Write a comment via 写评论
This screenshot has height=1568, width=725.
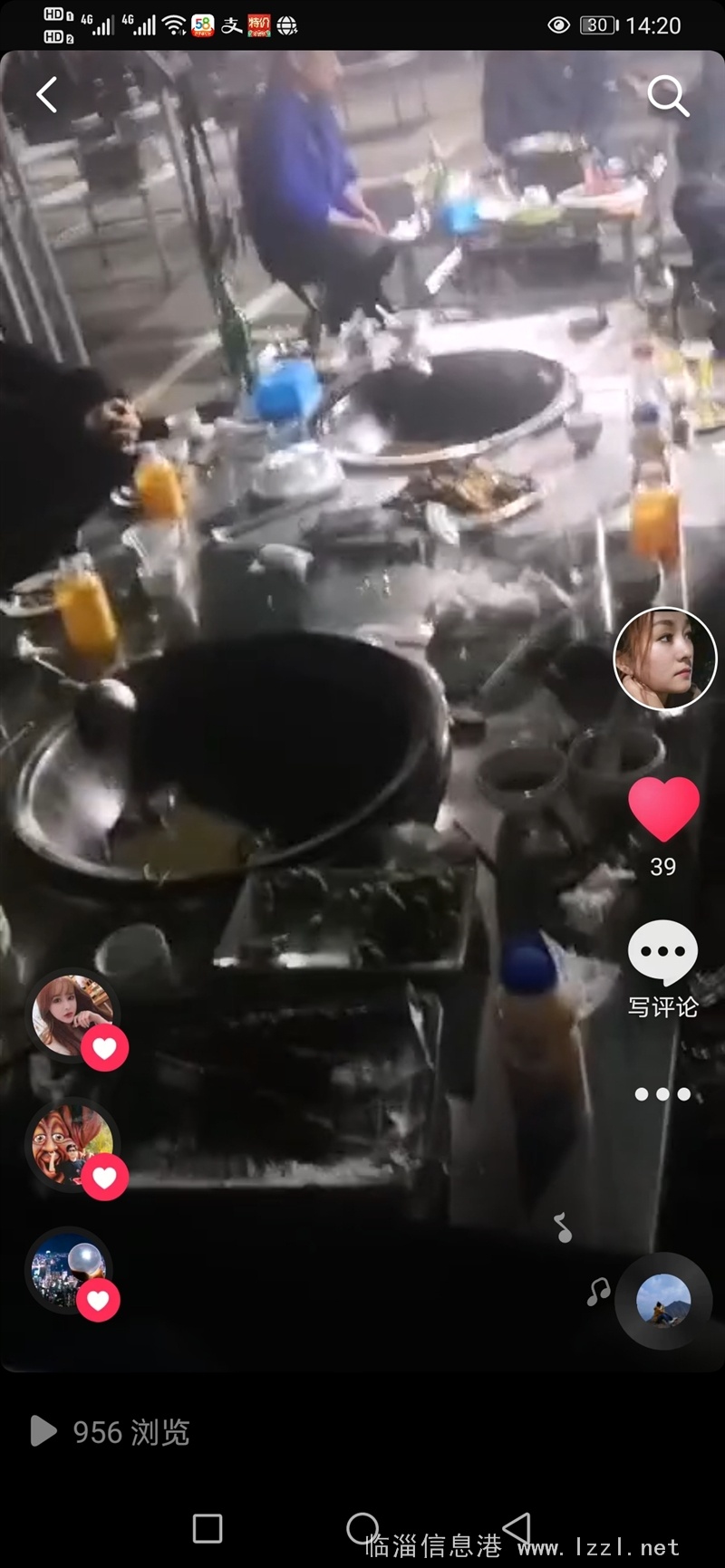(x=663, y=968)
